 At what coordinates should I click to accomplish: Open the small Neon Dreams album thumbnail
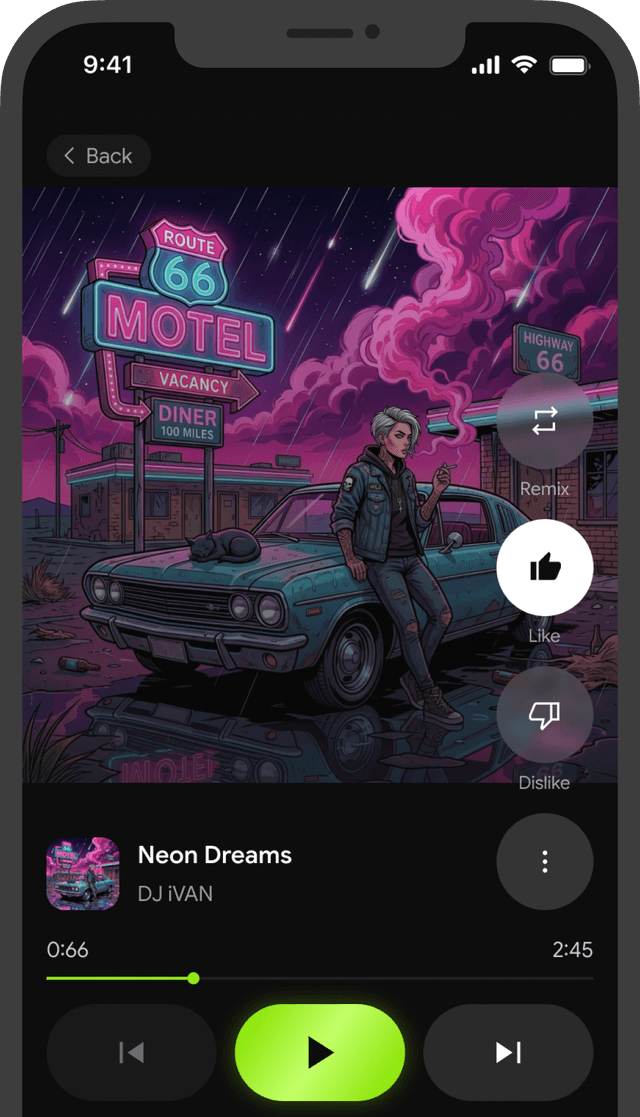pos(83,873)
